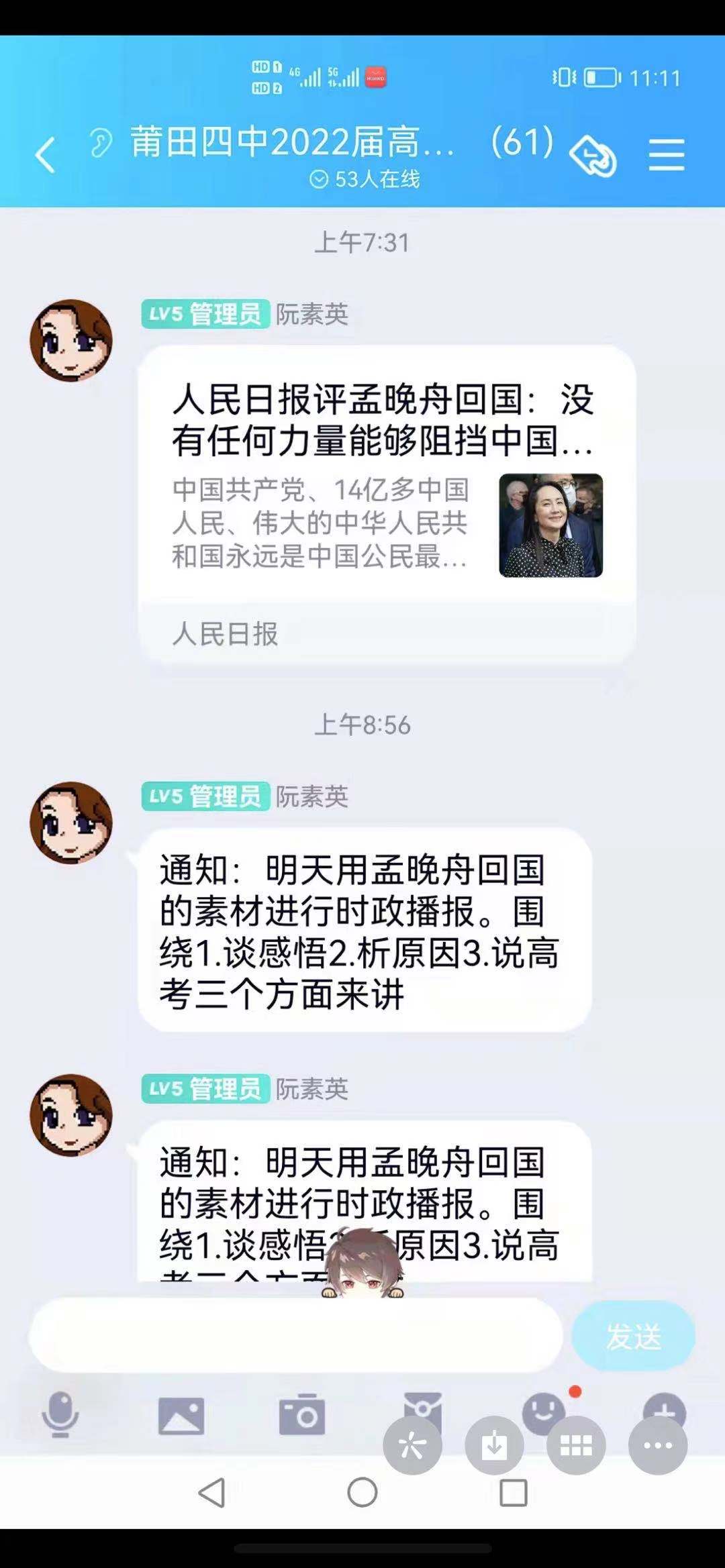Record a voice message with microphone
The image size is (725, 1568).
click(x=60, y=1413)
